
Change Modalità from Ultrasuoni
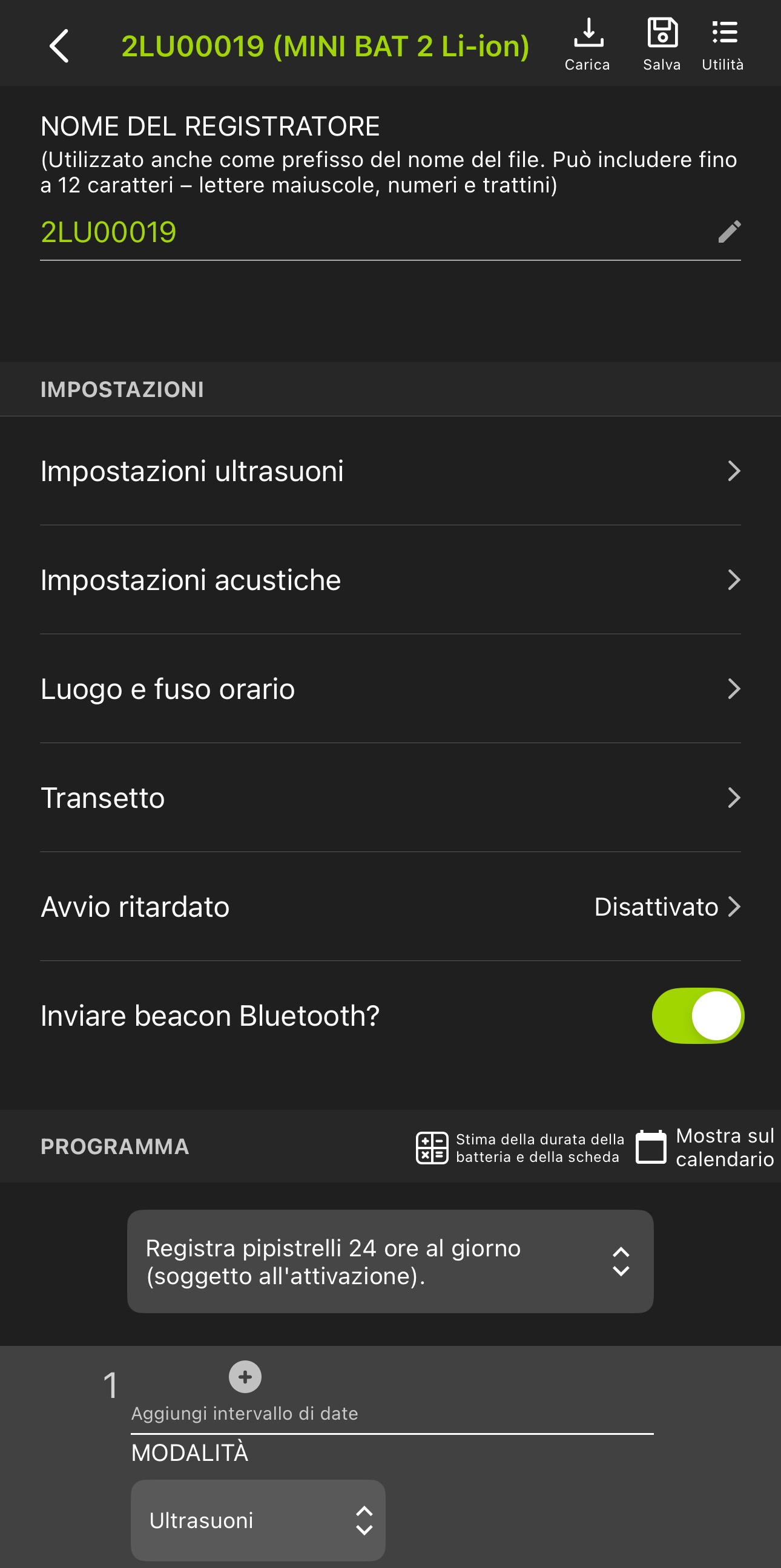point(257,1521)
